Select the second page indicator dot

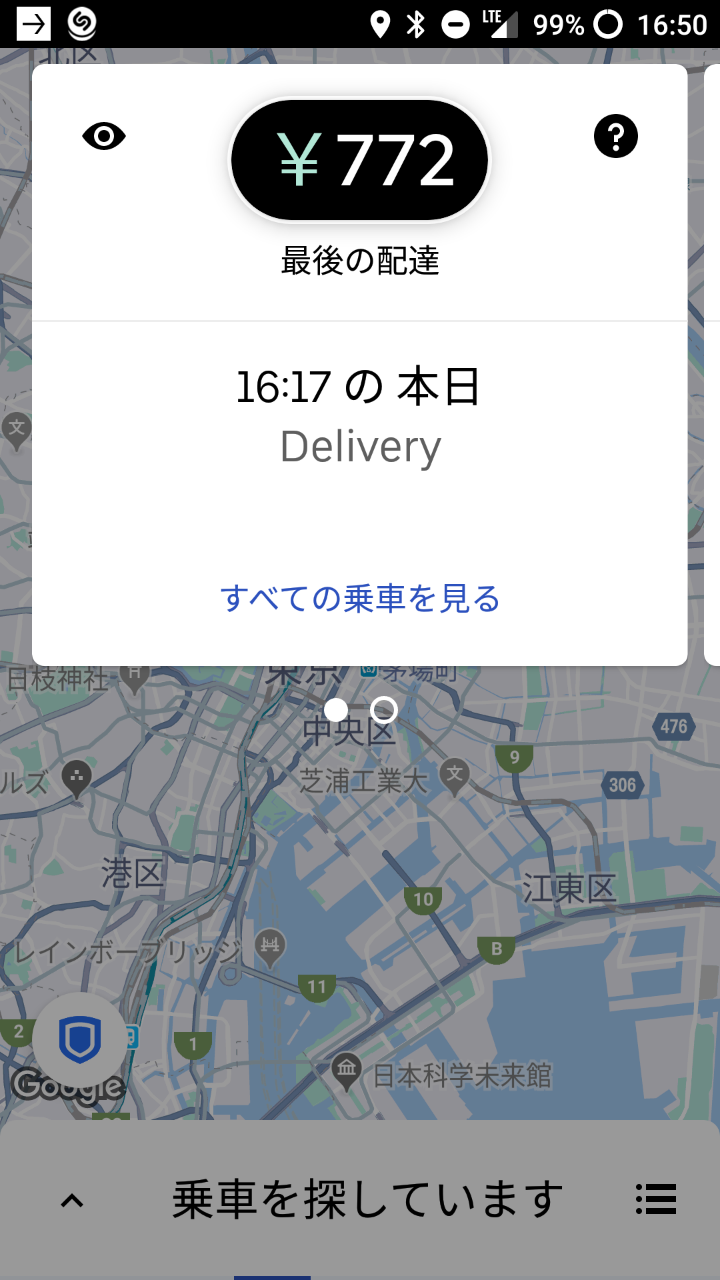(x=384, y=710)
